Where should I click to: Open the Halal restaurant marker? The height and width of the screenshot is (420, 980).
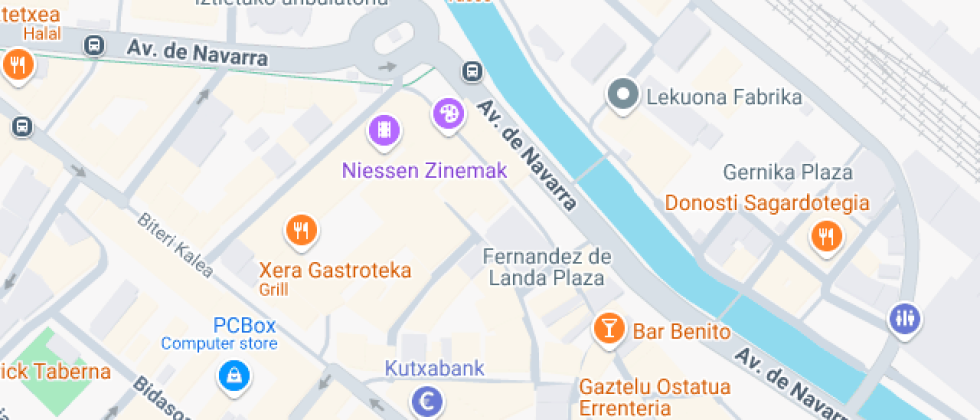[18, 66]
